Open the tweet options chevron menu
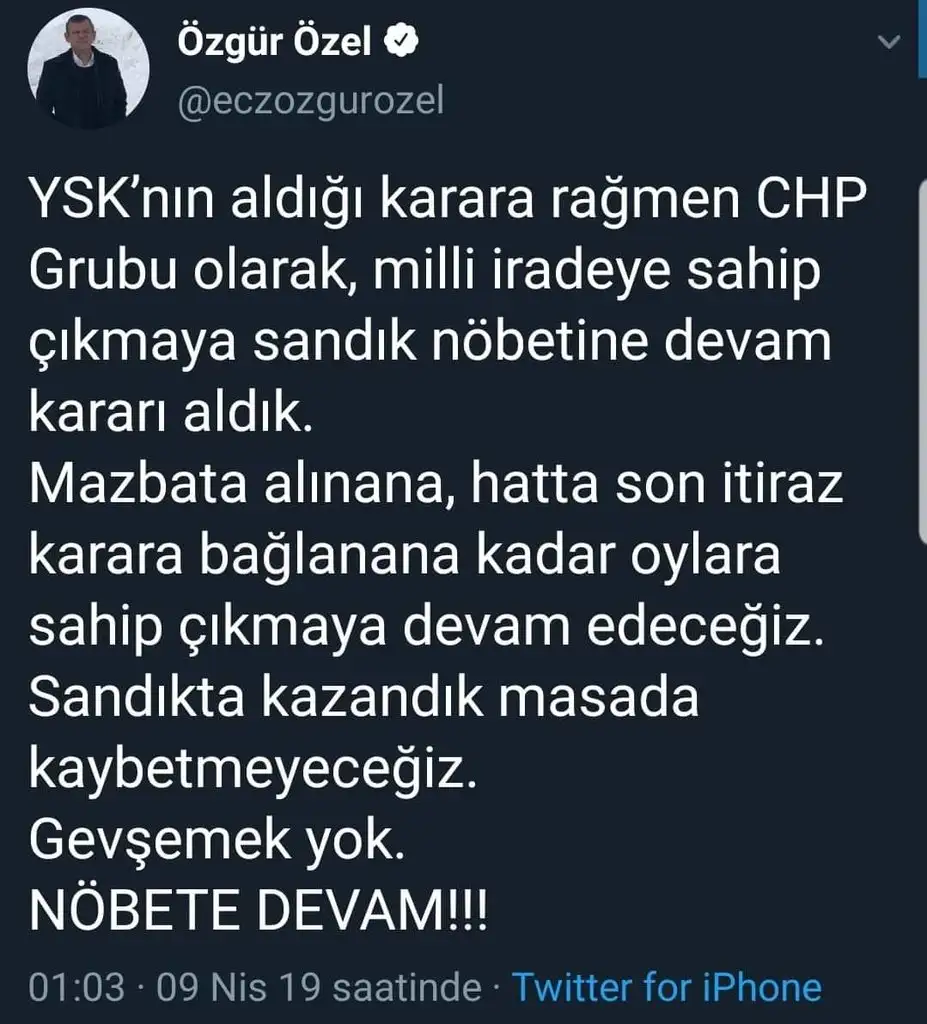Viewport: 927px width, 1024px height. pos(886,43)
